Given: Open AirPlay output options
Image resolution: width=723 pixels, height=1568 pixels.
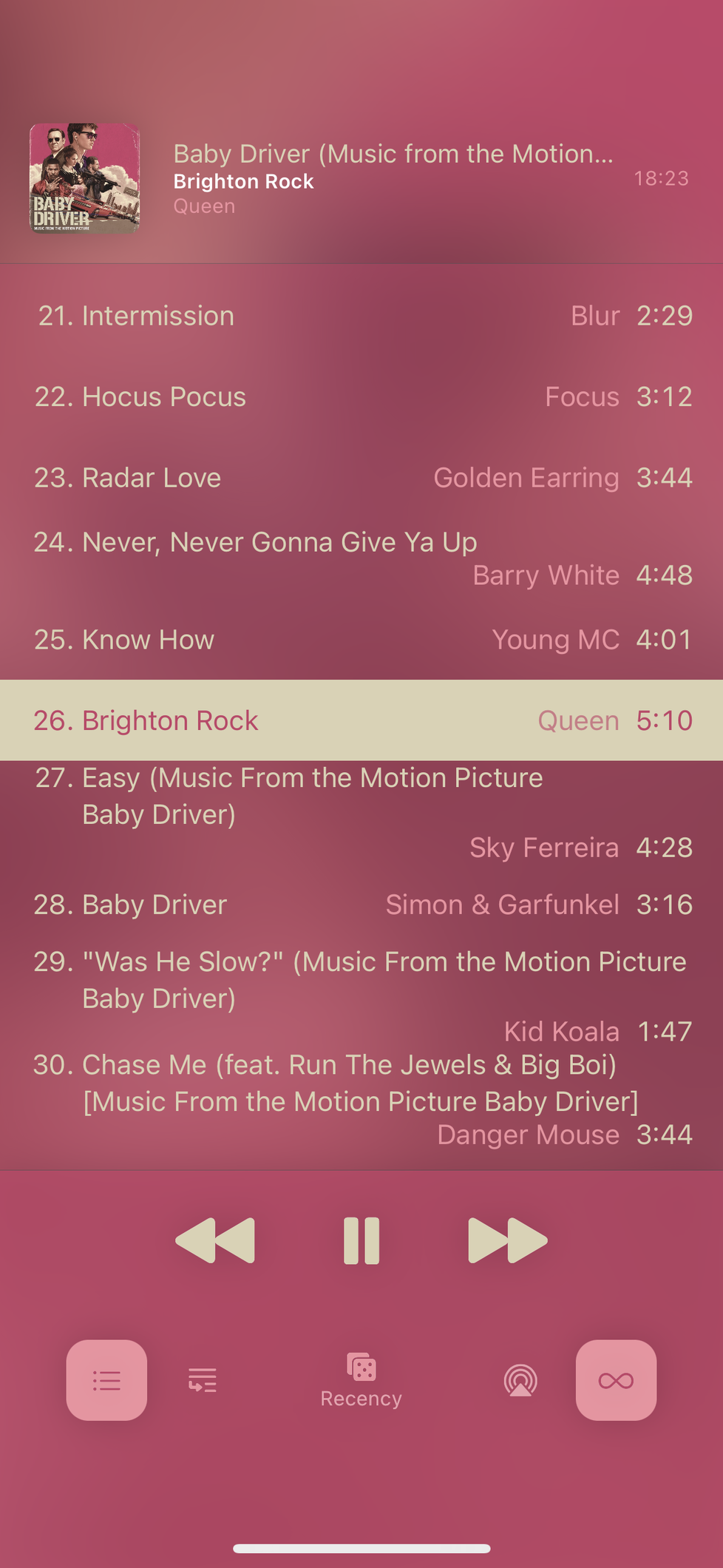Looking at the screenshot, I should point(520,1380).
